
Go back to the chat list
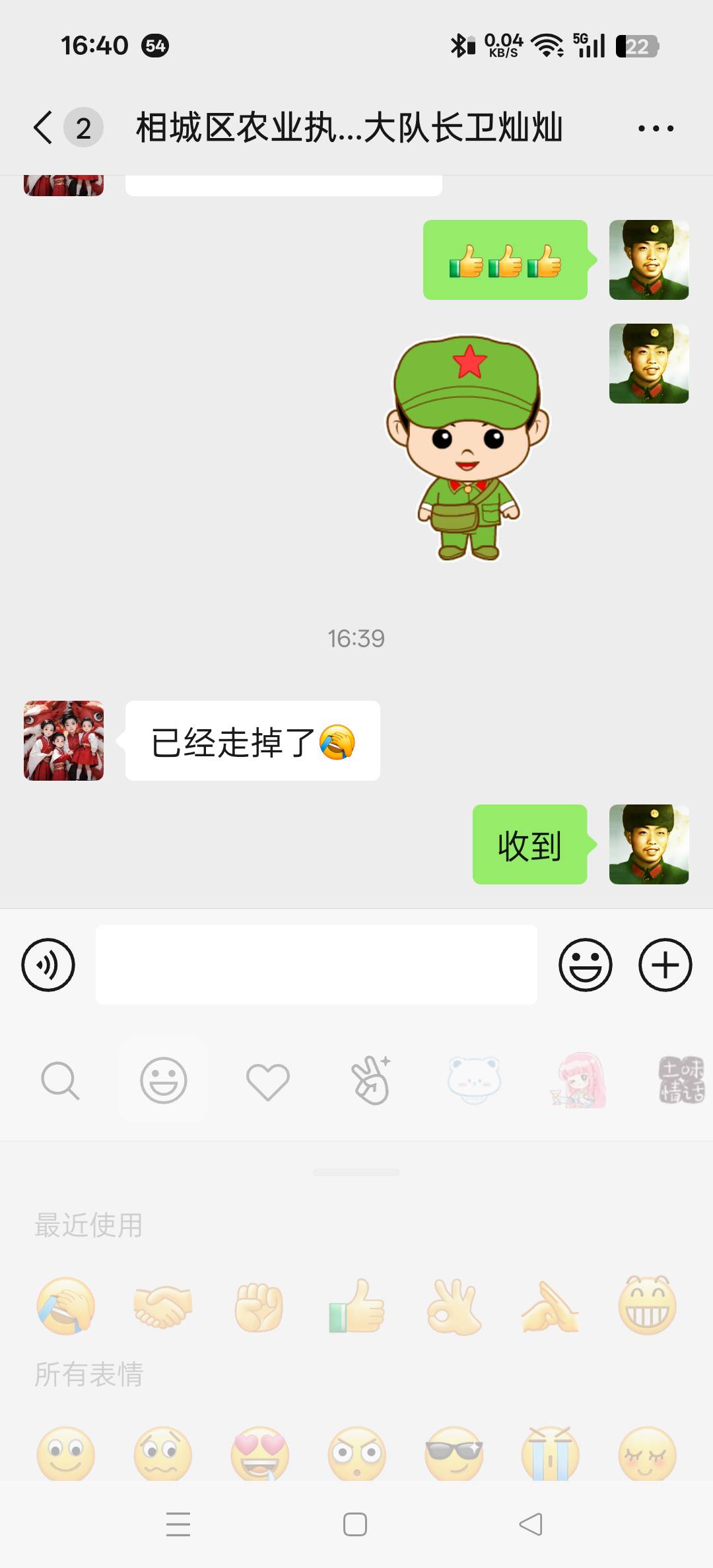tap(44, 127)
